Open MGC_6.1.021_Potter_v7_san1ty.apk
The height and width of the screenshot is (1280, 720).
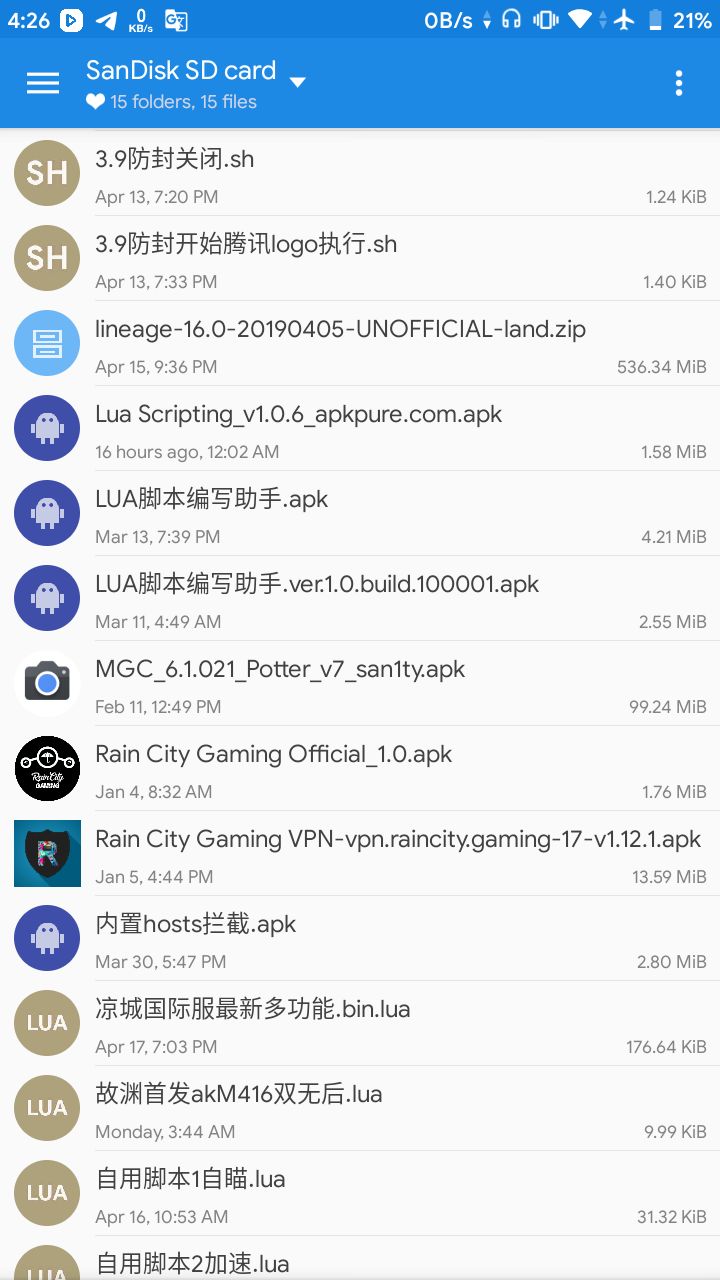click(360, 683)
